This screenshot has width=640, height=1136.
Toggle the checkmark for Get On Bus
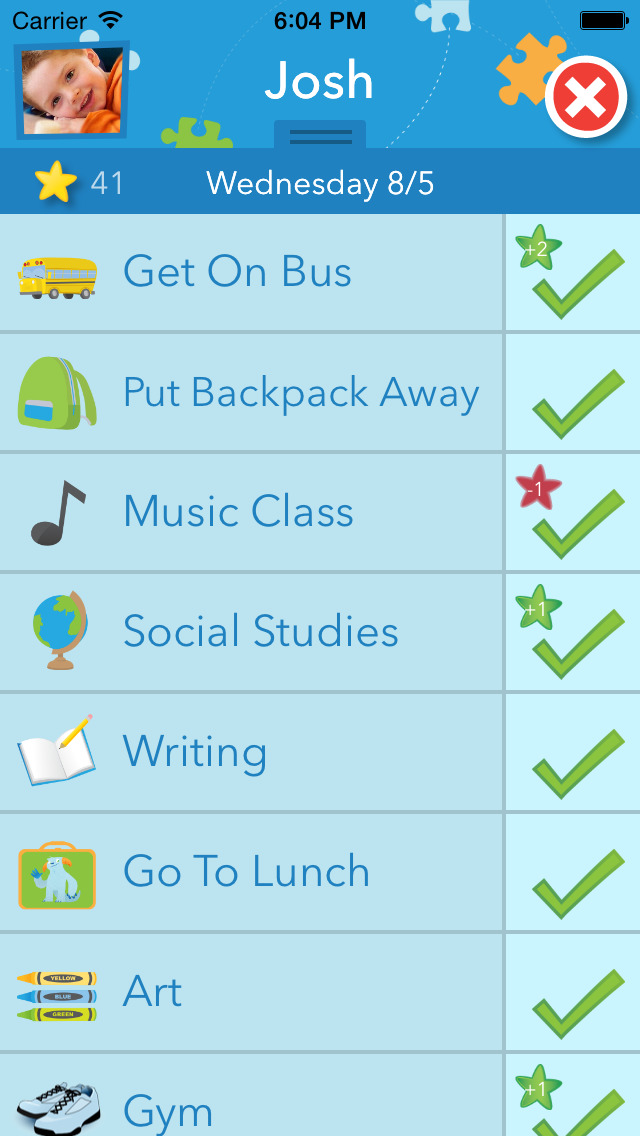[x=573, y=273]
